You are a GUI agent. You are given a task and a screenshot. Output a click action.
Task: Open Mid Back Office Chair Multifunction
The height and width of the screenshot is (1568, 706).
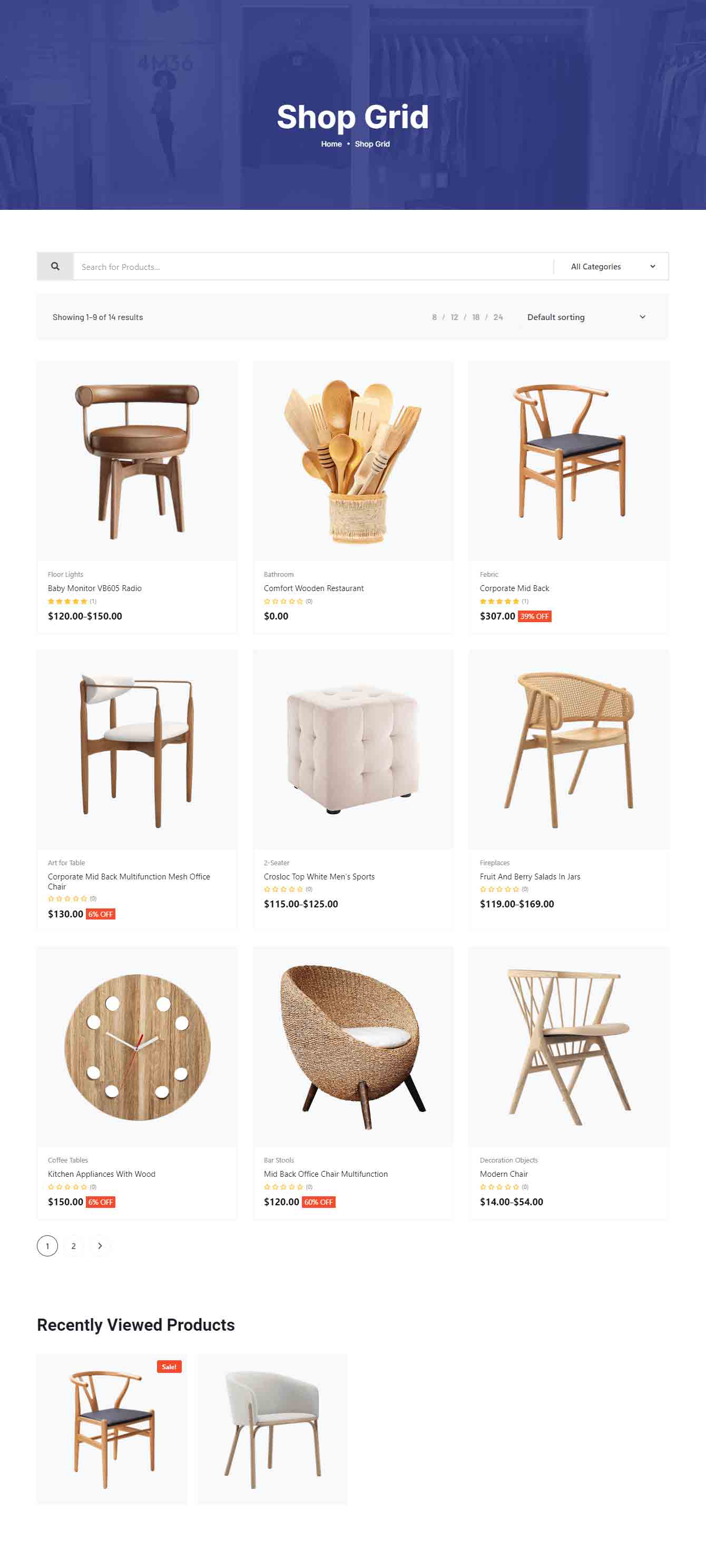[x=326, y=1174]
